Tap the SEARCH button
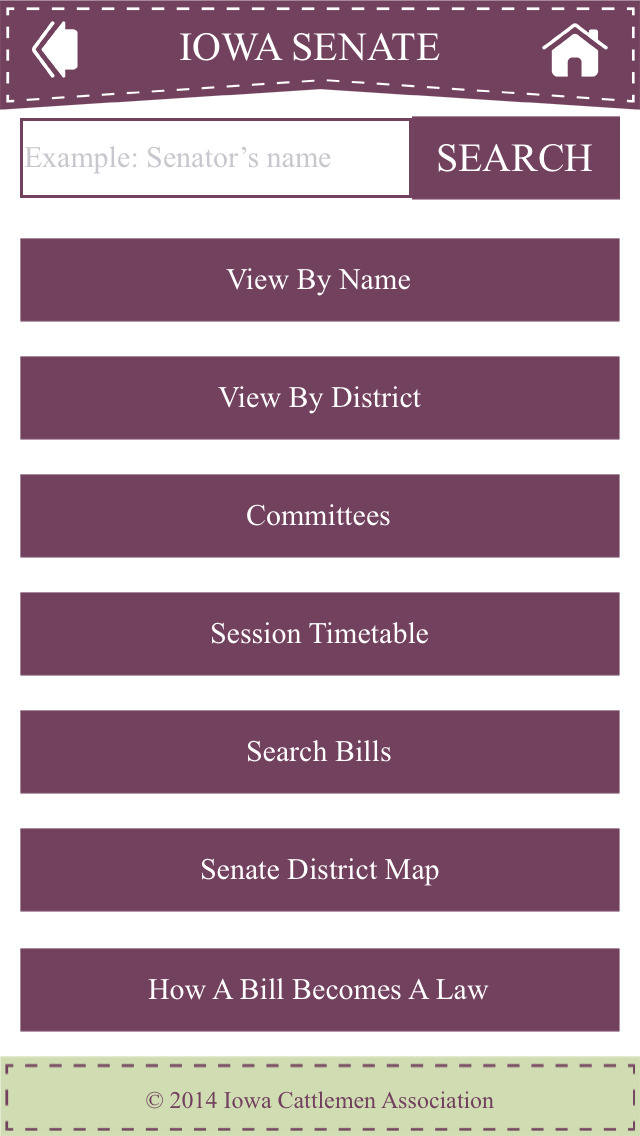640x1136 pixels. point(515,158)
